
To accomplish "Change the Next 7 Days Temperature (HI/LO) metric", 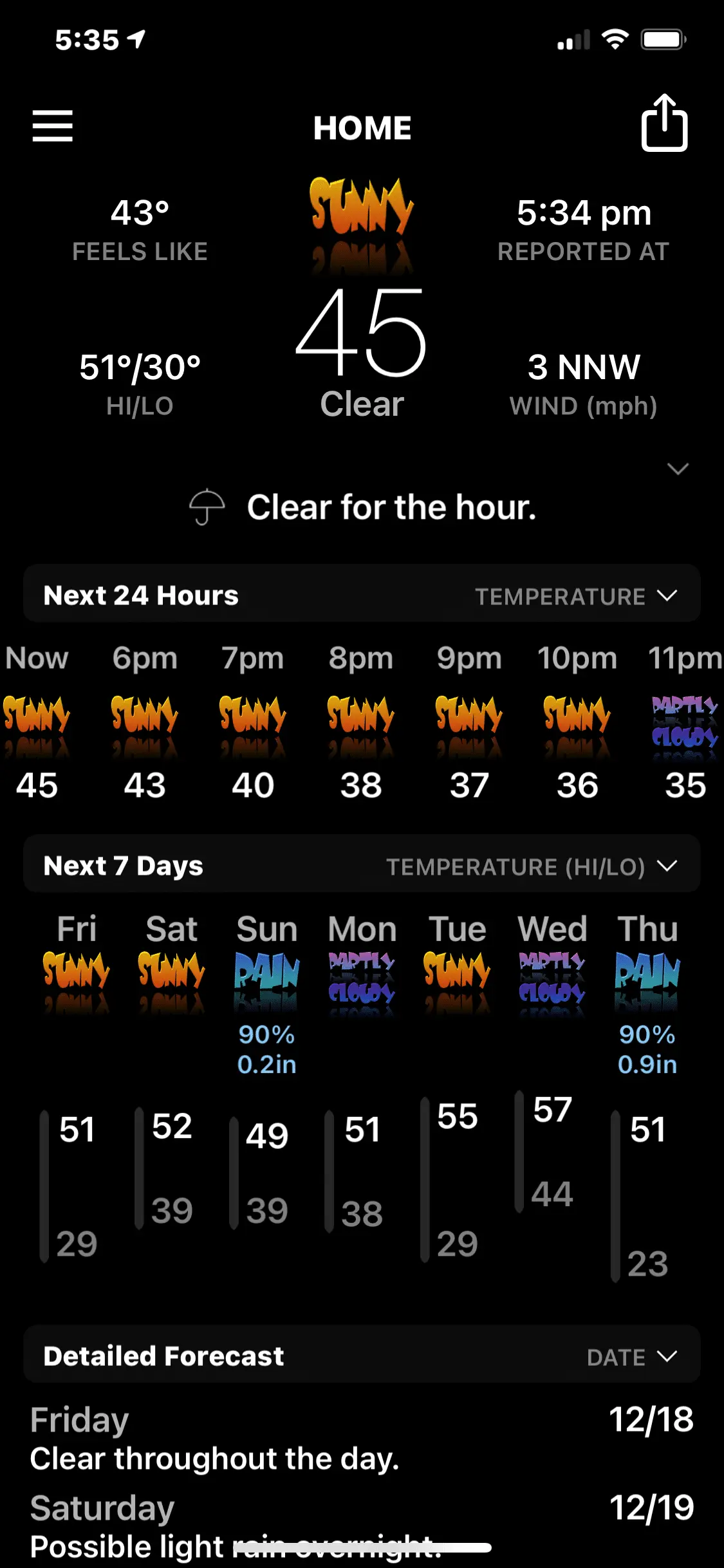I will [x=531, y=866].
